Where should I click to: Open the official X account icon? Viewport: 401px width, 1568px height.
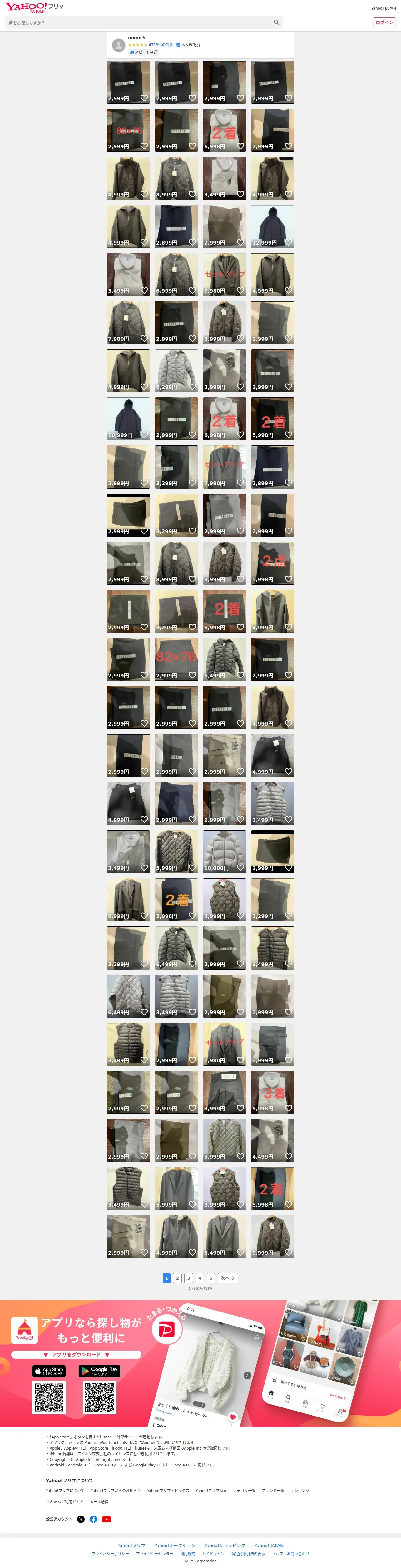pos(81,1519)
